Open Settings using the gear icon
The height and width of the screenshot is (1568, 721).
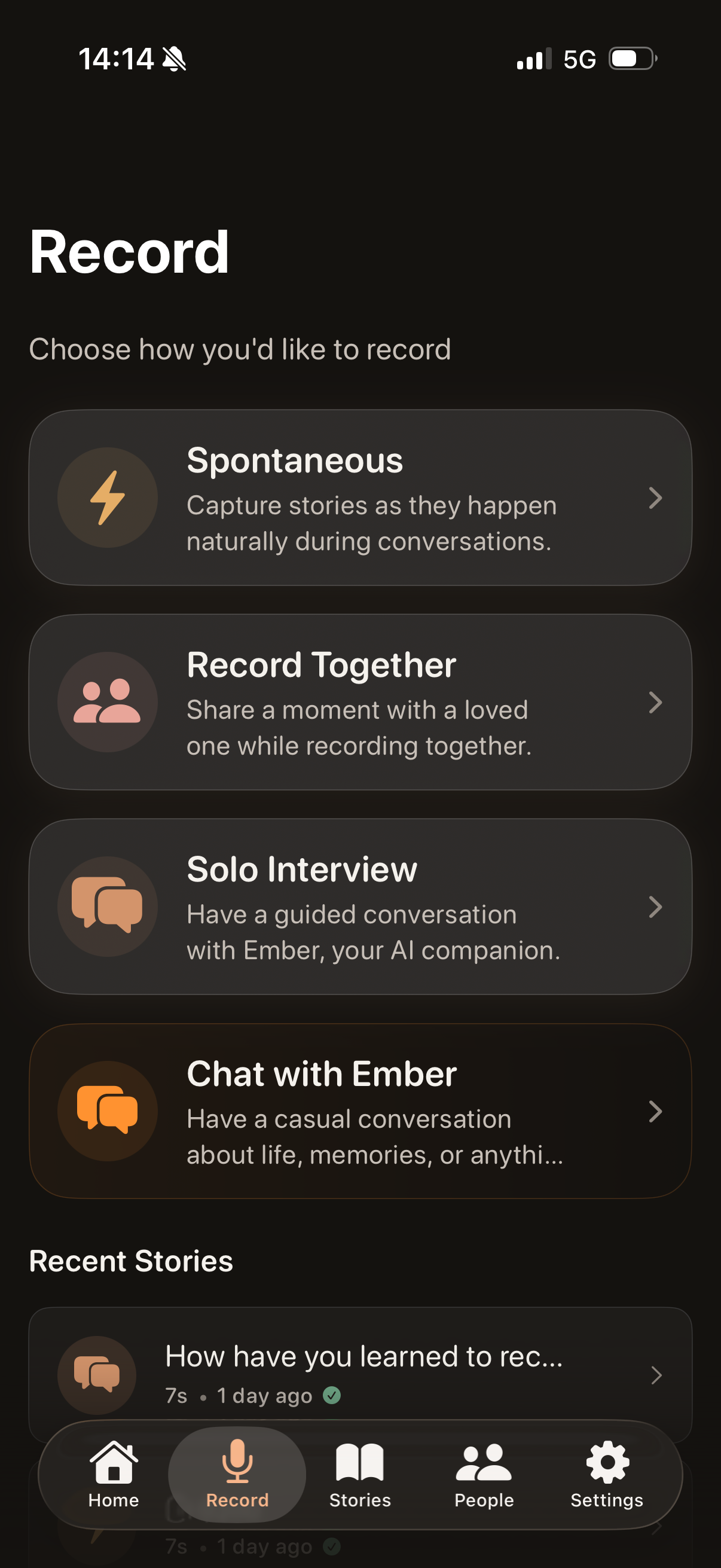[x=606, y=1461]
